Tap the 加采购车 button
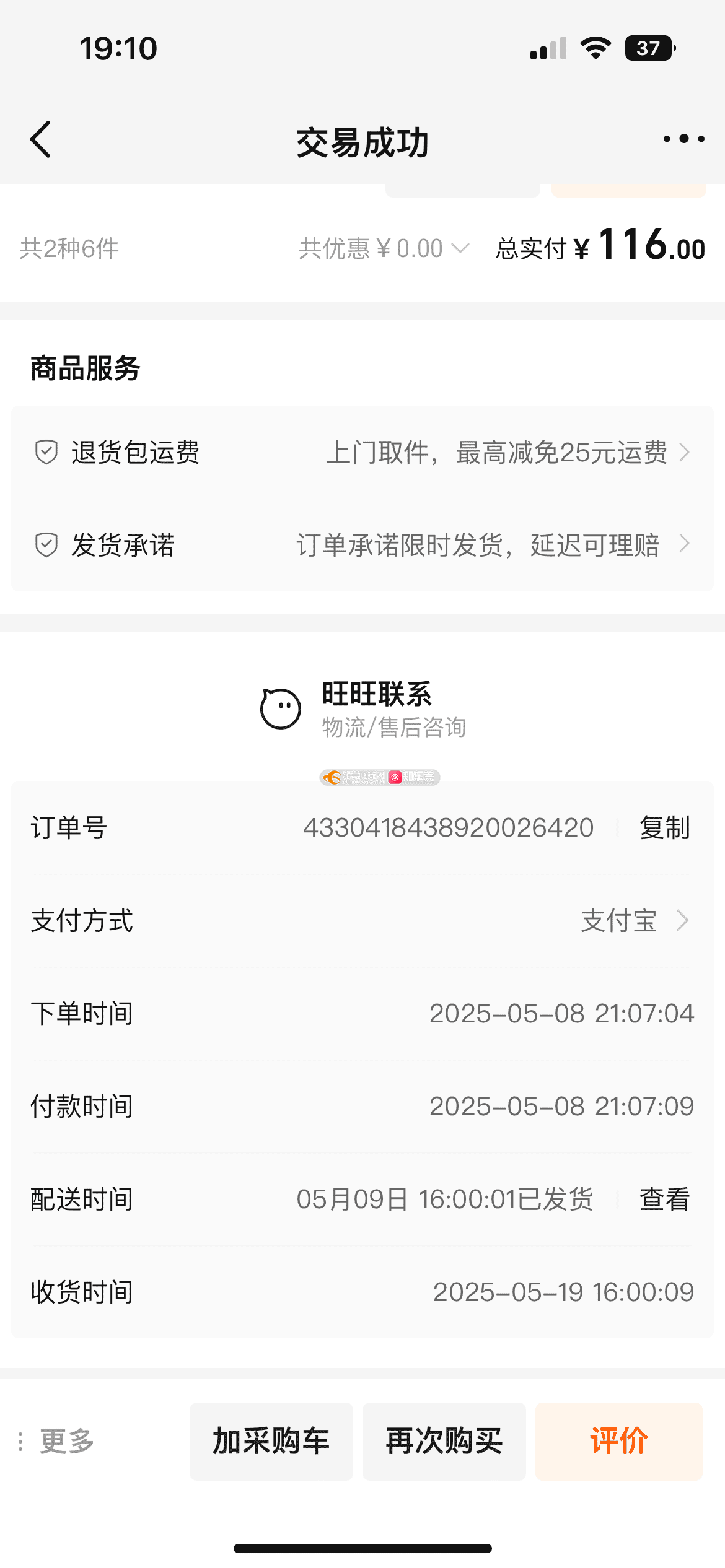 click(x=271, y=1442)
